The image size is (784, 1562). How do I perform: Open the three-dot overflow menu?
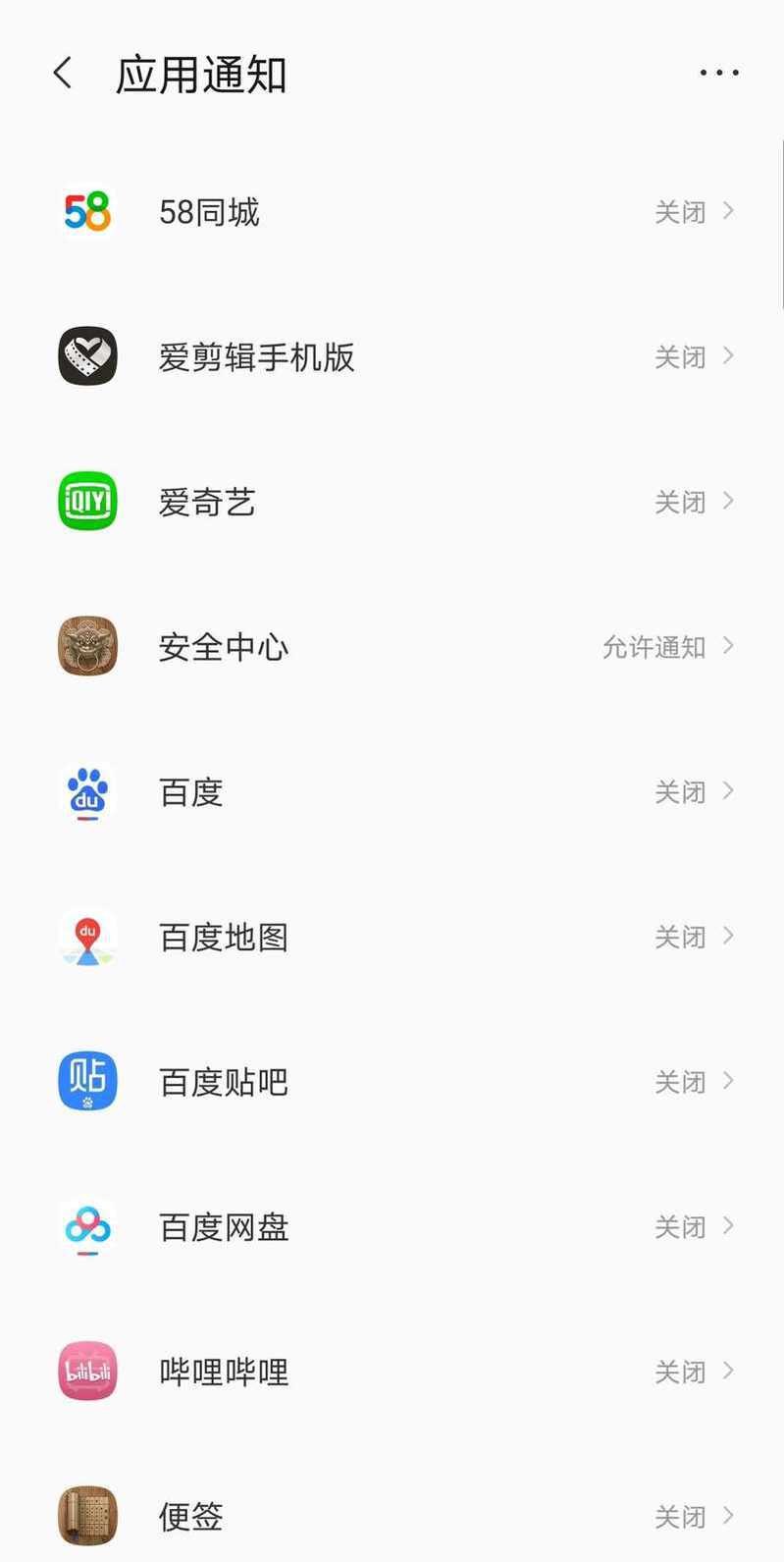pyautogui.click(x=719, y=73)
